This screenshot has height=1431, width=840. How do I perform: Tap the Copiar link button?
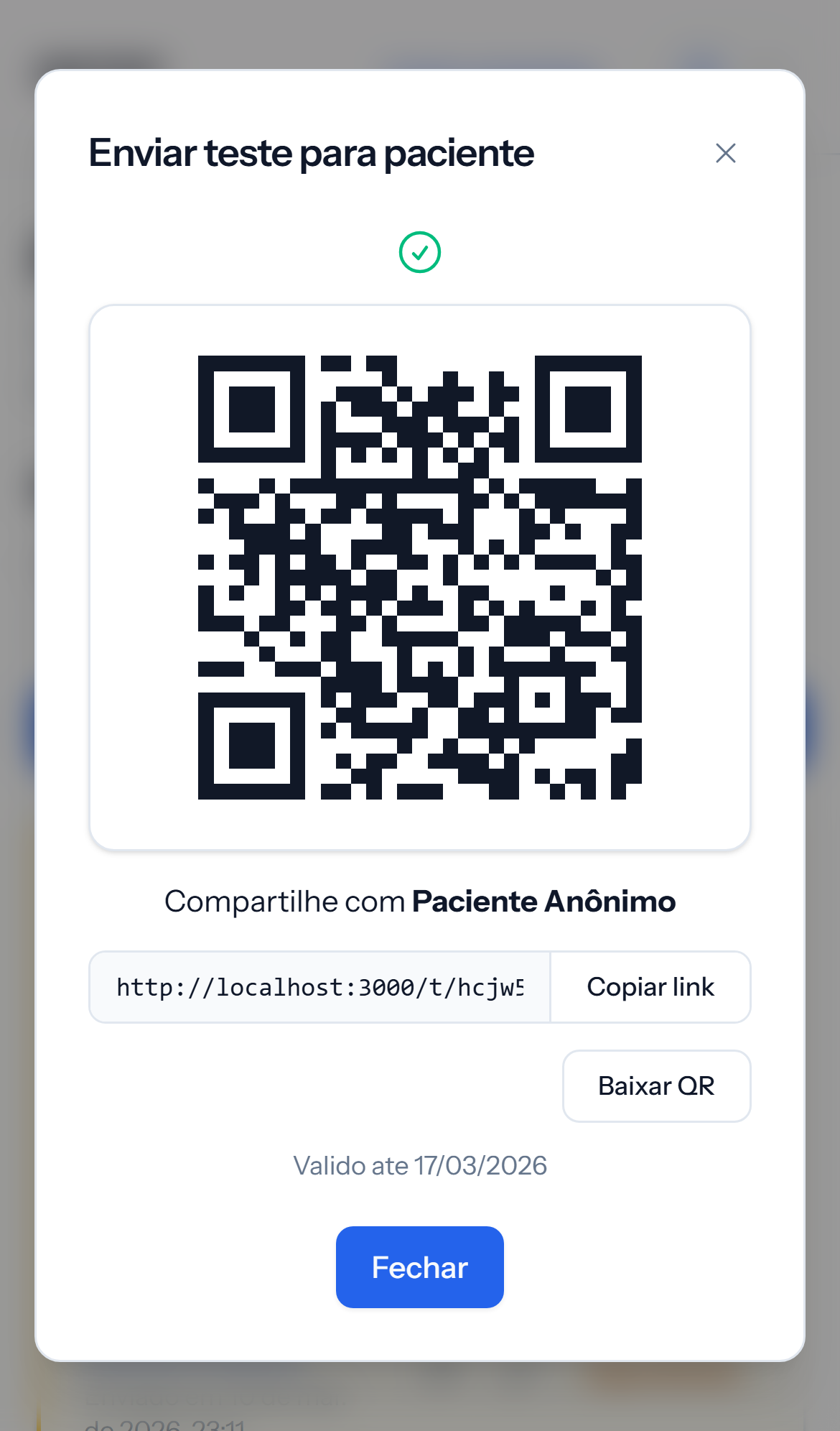[650, 987]
